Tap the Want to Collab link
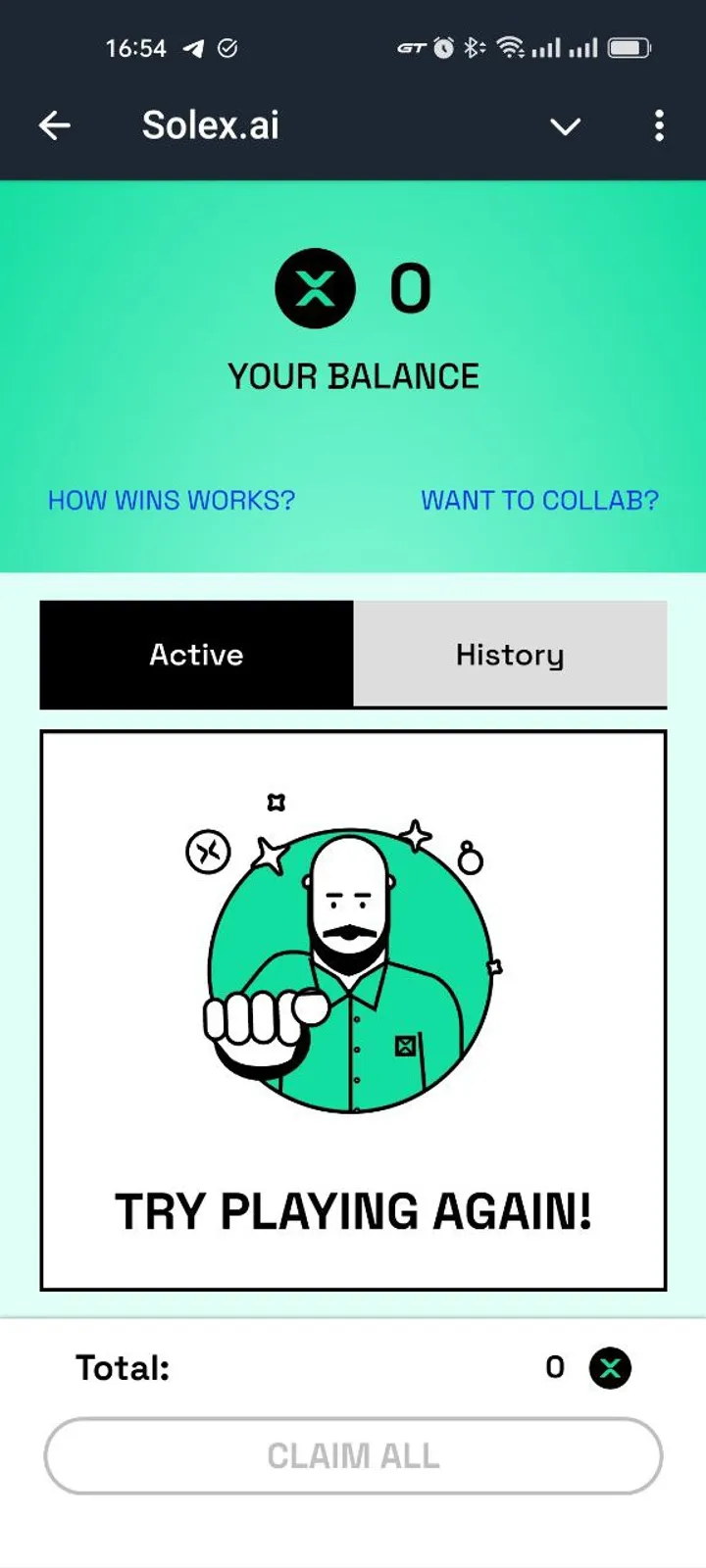Image resolution: width=706 pixels, height=1568 pixels. 539,500
